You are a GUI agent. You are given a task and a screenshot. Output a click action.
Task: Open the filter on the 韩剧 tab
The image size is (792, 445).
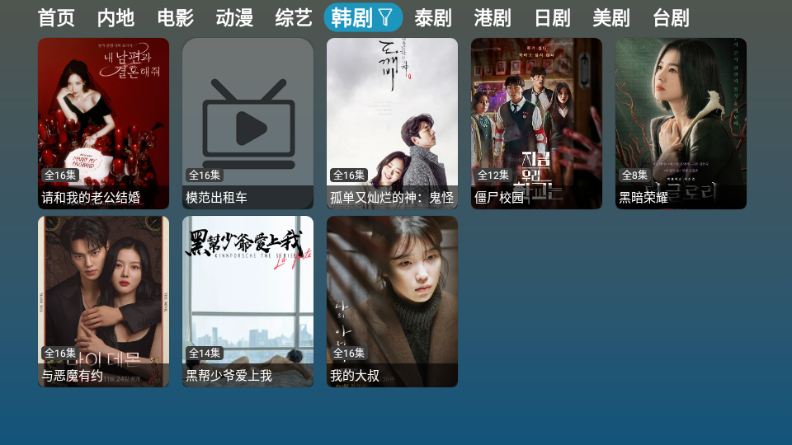coord(385,18)
